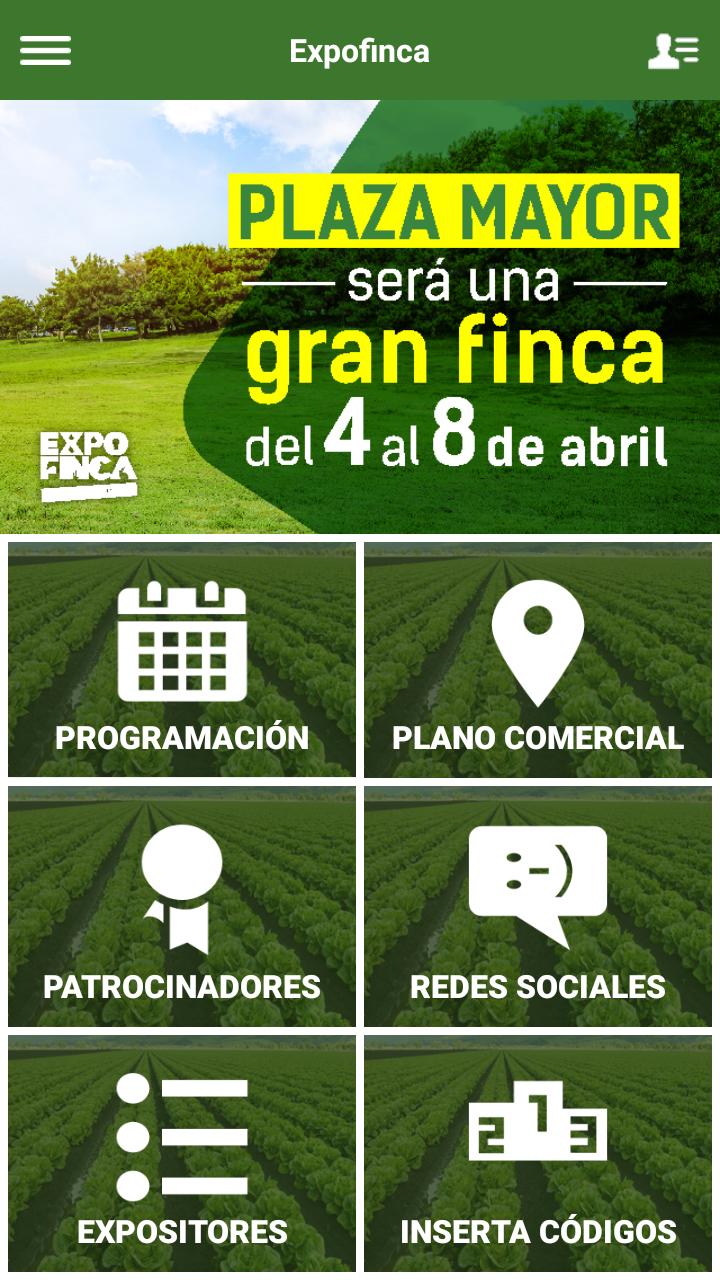Tap the Plaza Mayor event banner

click(360, 317)
